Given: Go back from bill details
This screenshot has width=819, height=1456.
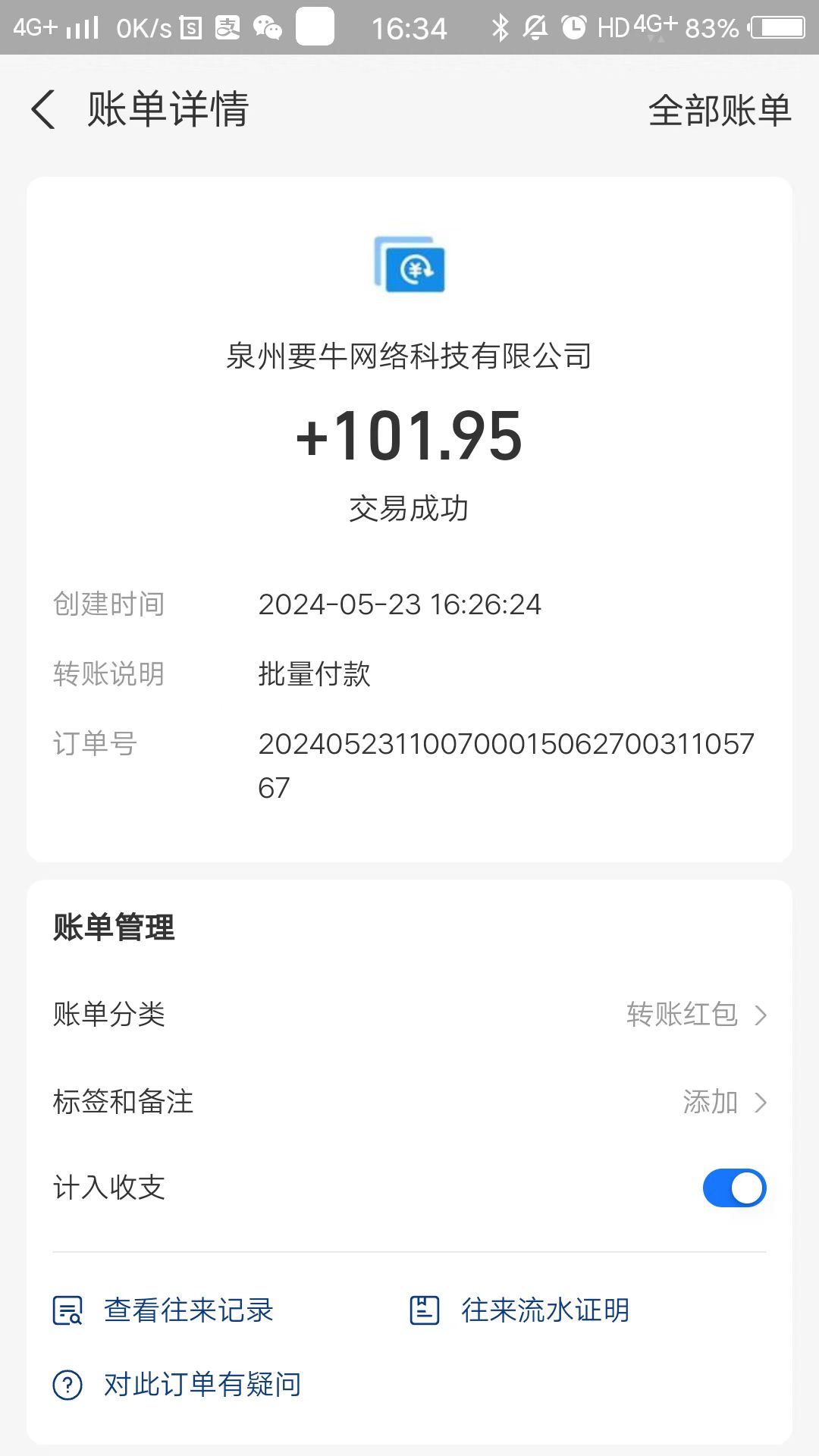Looking at the screenshot, I should tap(43, 109).
